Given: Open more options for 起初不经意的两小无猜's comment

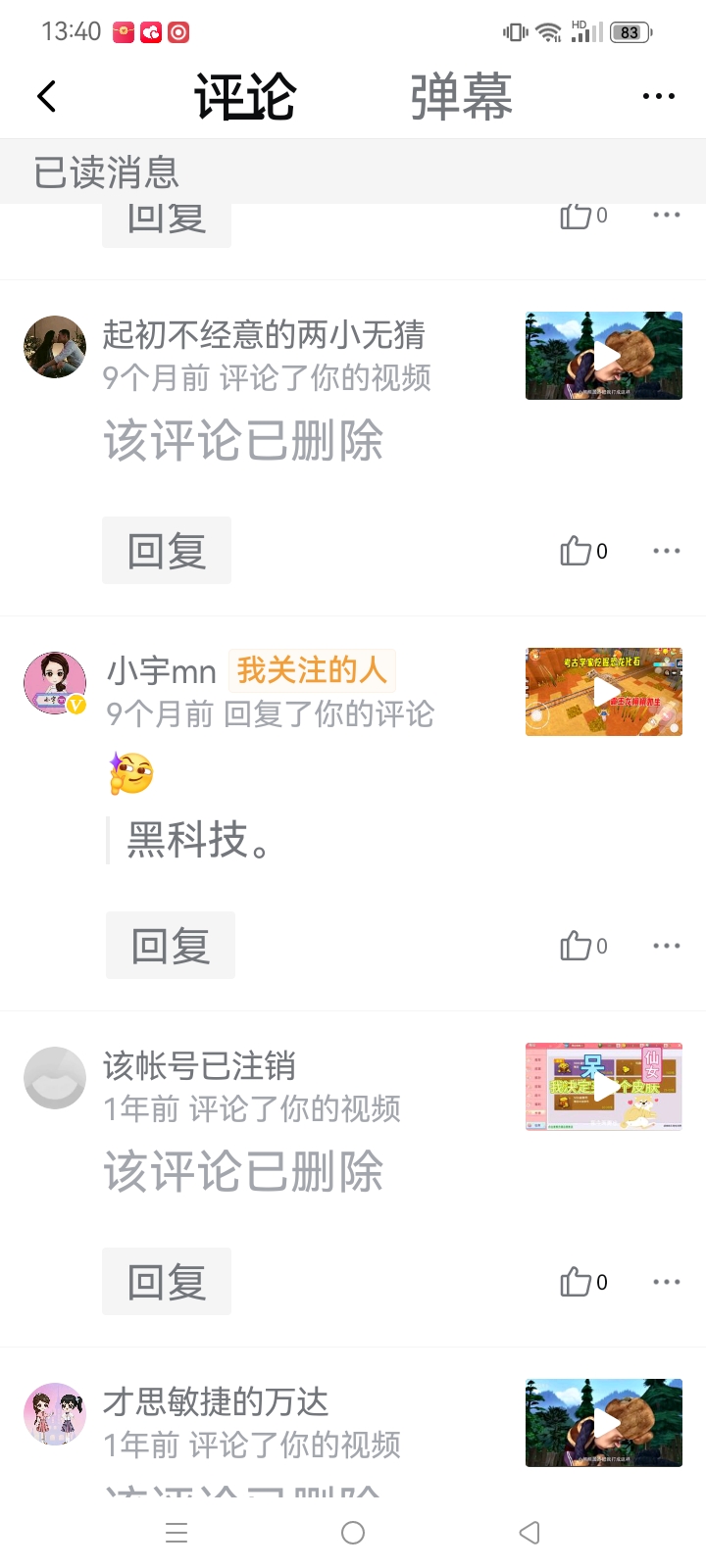Looking at the screenshot, I should pos(666,551).
